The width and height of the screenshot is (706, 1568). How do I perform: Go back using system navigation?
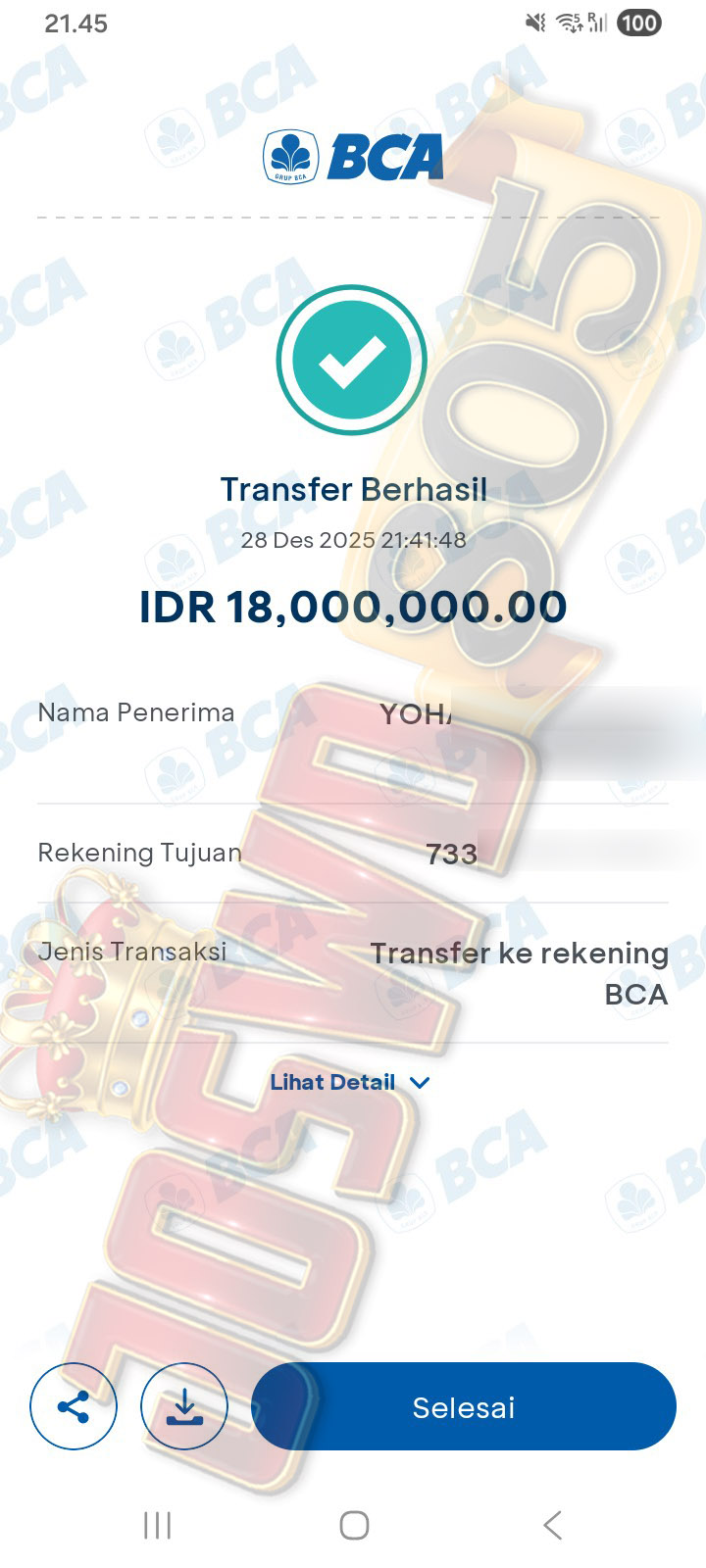[552, 1525]
